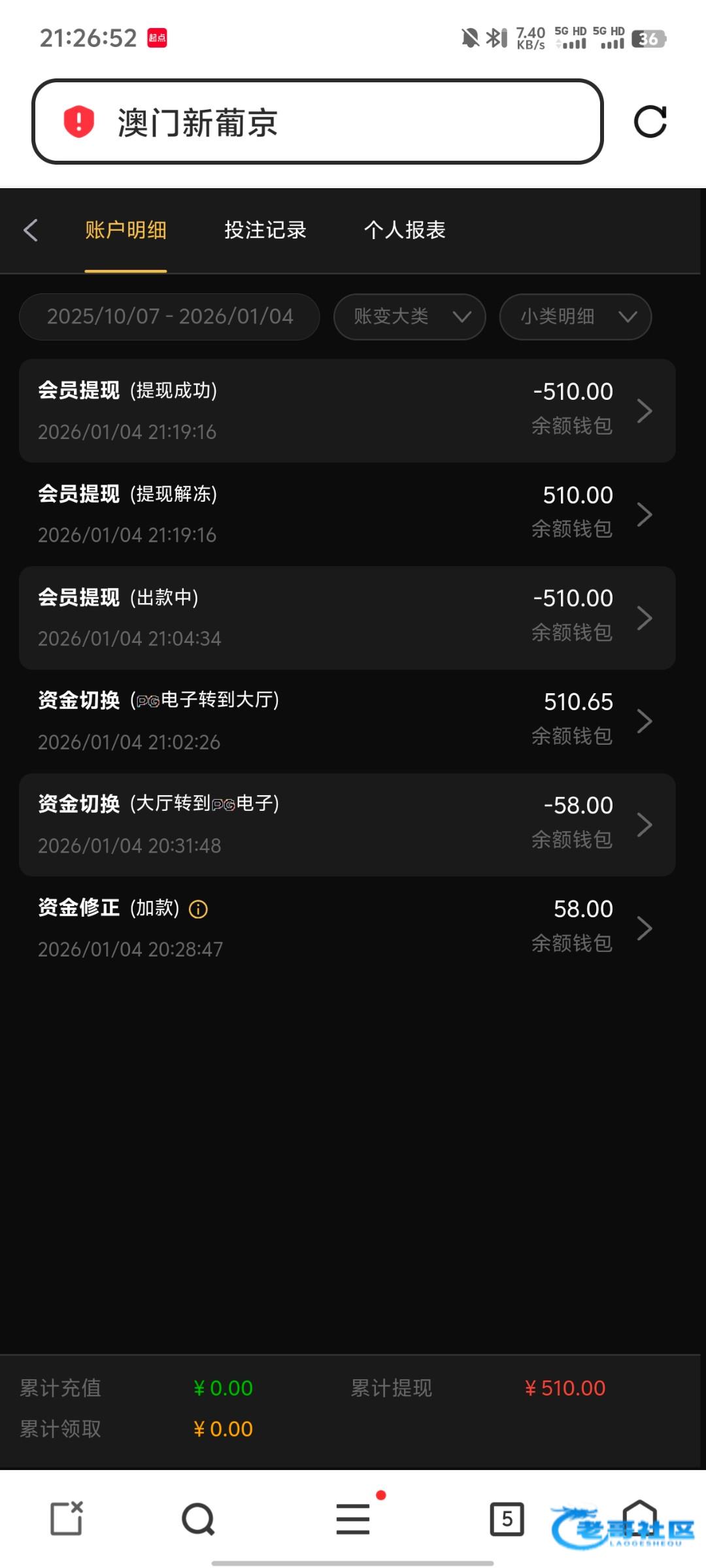Open the 资金修正 加款 58.00 record
This screenshot has width=706, height=1568.
[347, 928]
